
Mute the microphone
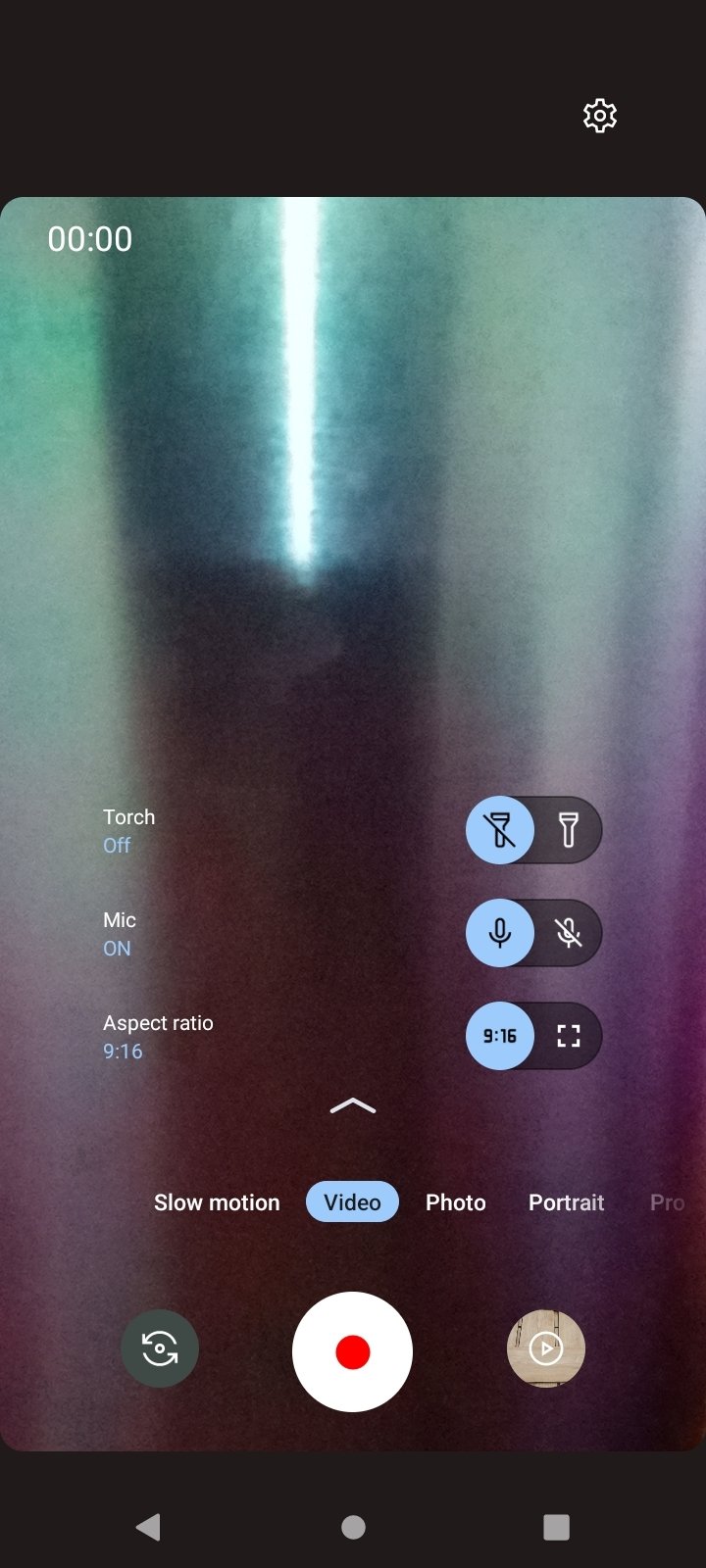[568, 933]
